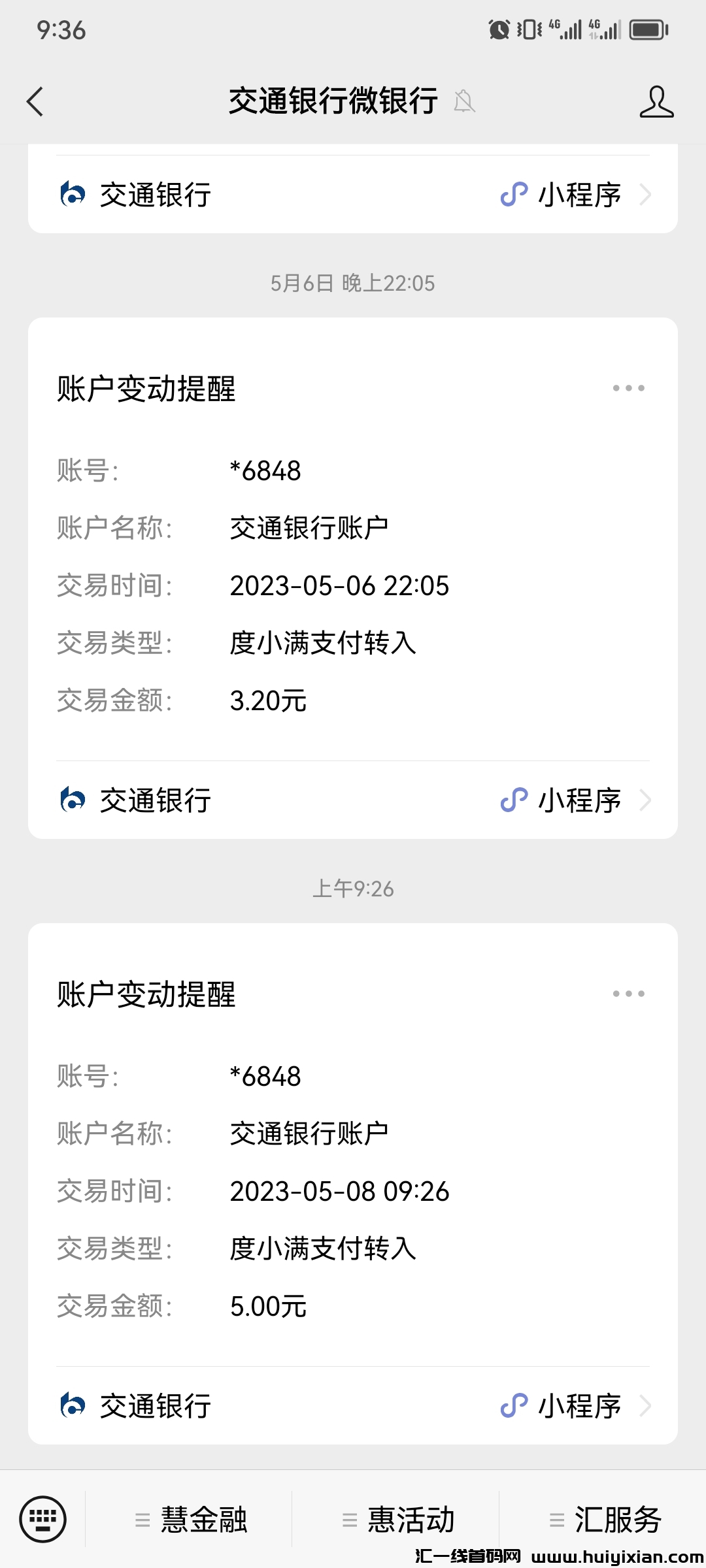Tap the bank logo under the 3.20元 notice
706x1568 pixels.
[x=74, y=799]
